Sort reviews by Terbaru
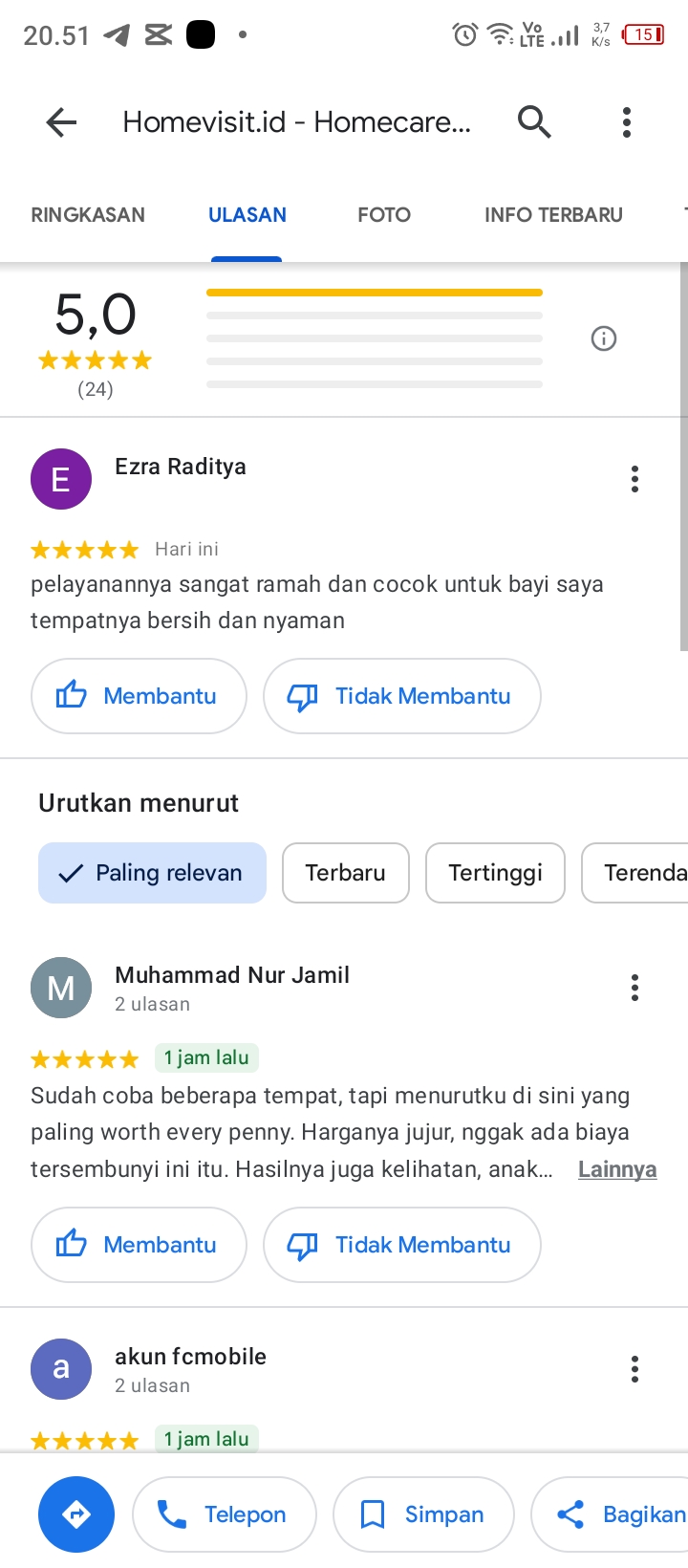This screenshot has height=1568, width=688. pyautogui.click(x=345, y=873)
